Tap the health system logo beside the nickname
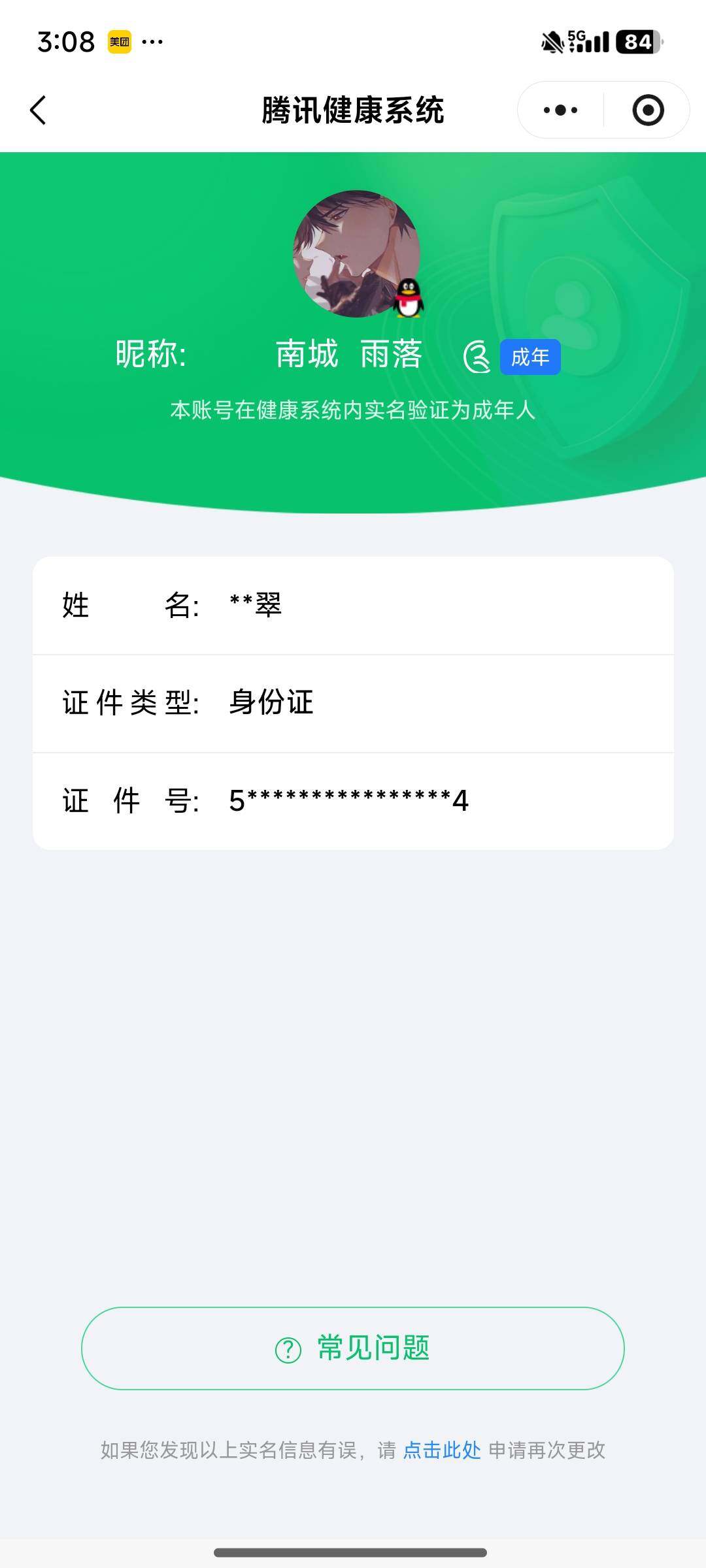The image size is (706, 1568). tap(477, 356)
